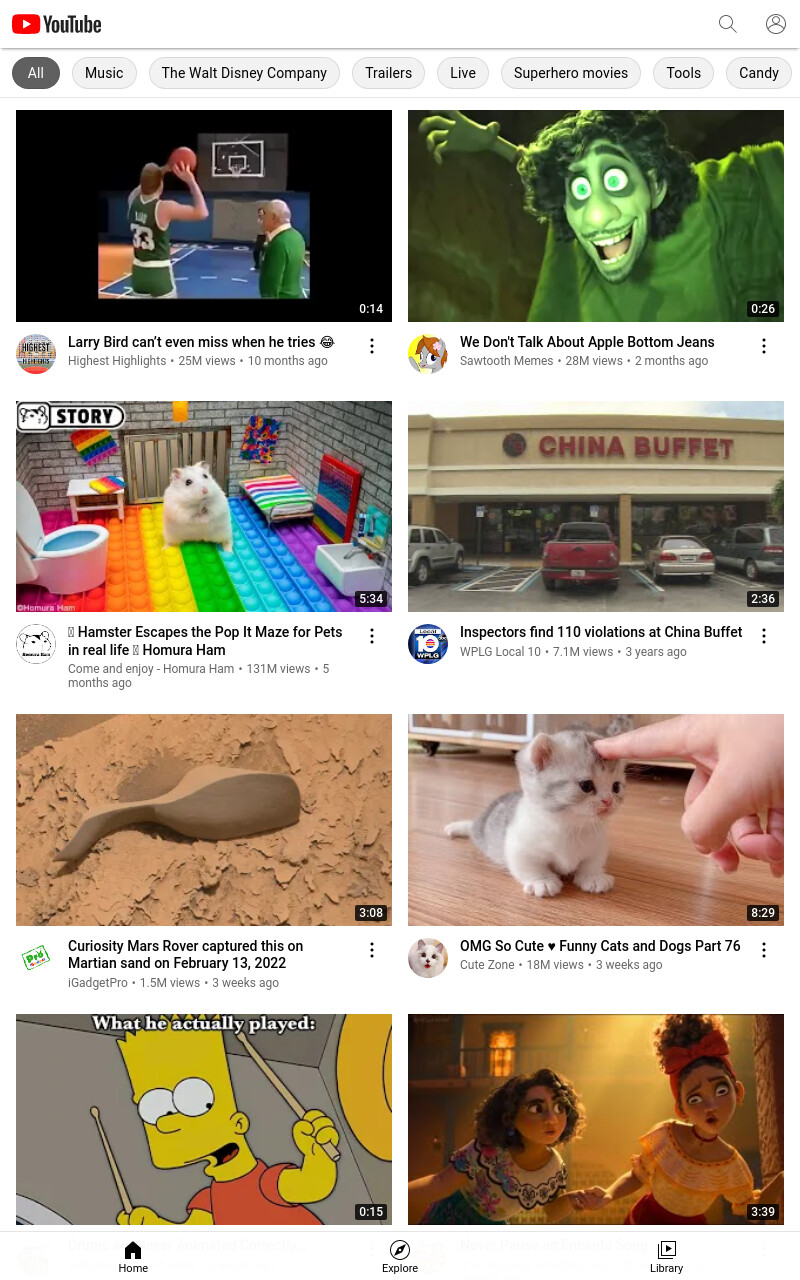Open more options for Larry Bird video

point(372,346)
